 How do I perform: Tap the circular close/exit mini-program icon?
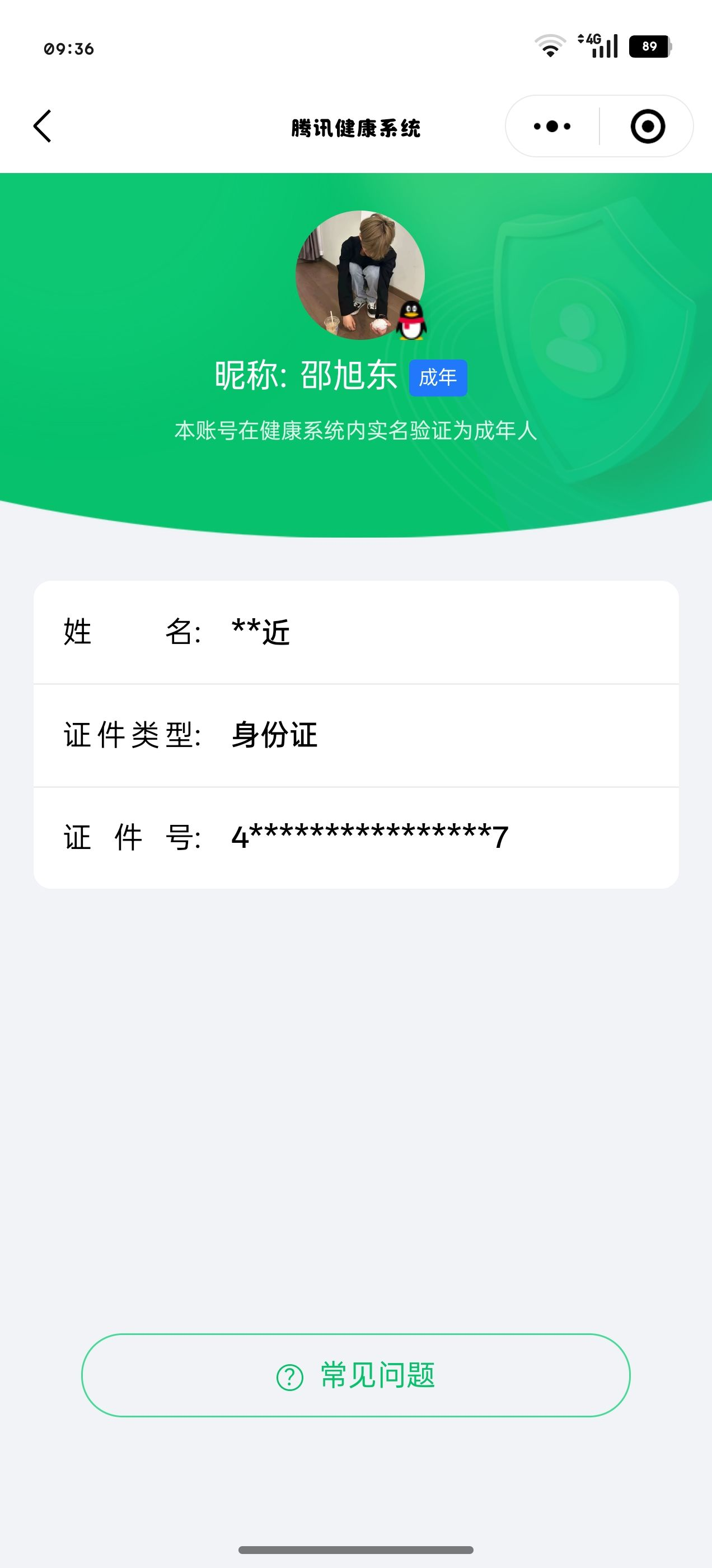[x=648, y=126]
